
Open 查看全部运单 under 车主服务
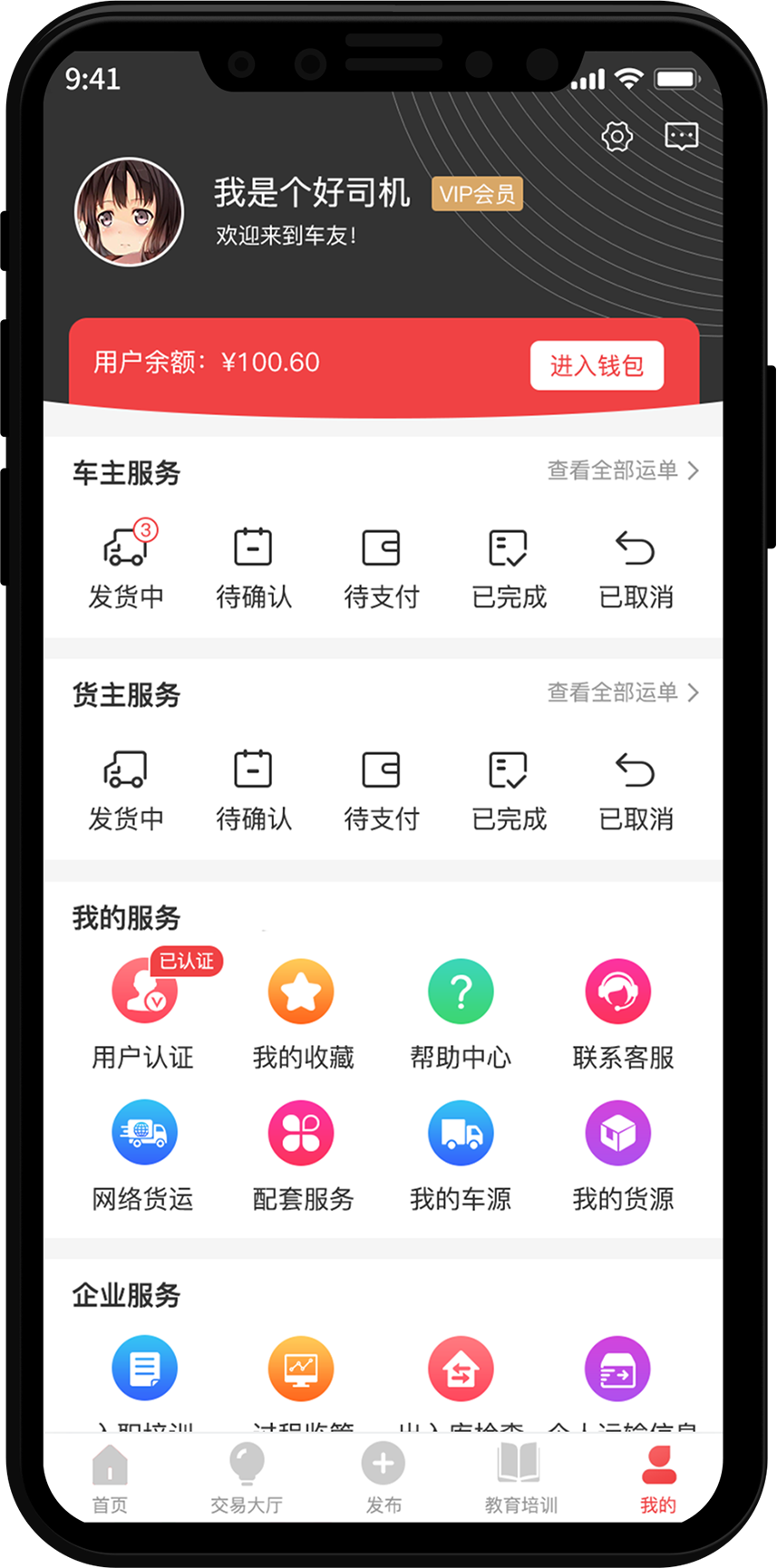point(623,470)
